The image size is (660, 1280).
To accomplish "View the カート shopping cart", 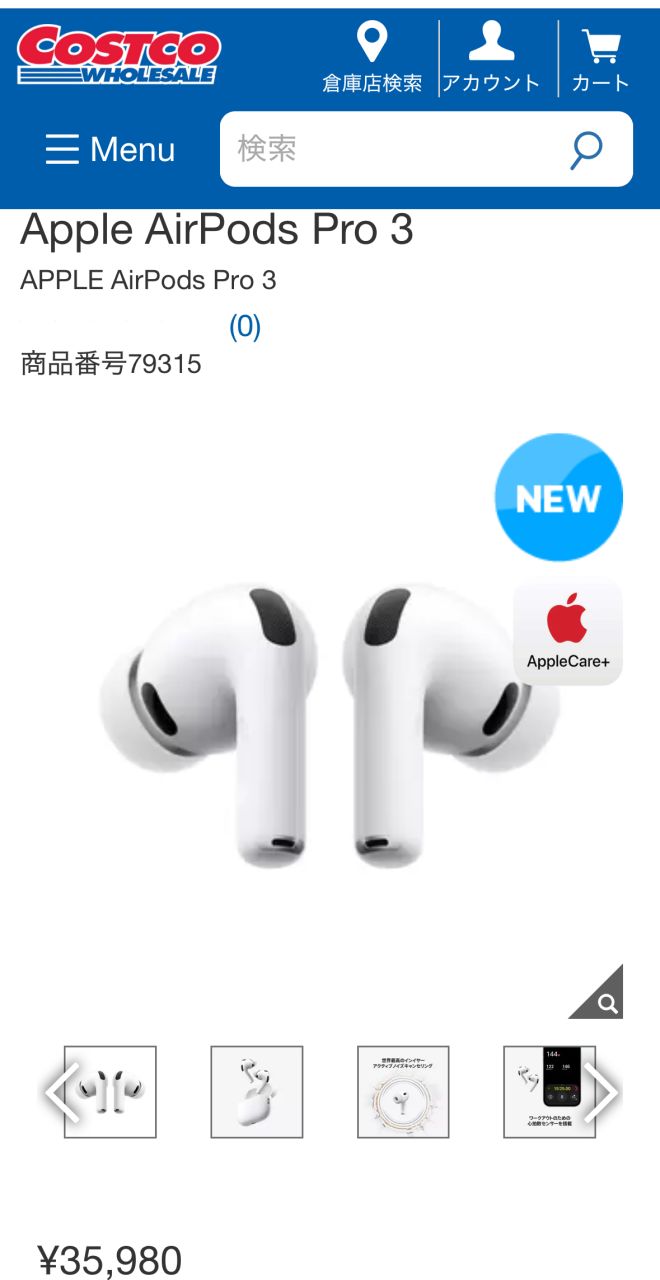I will (x=600, y=60).
